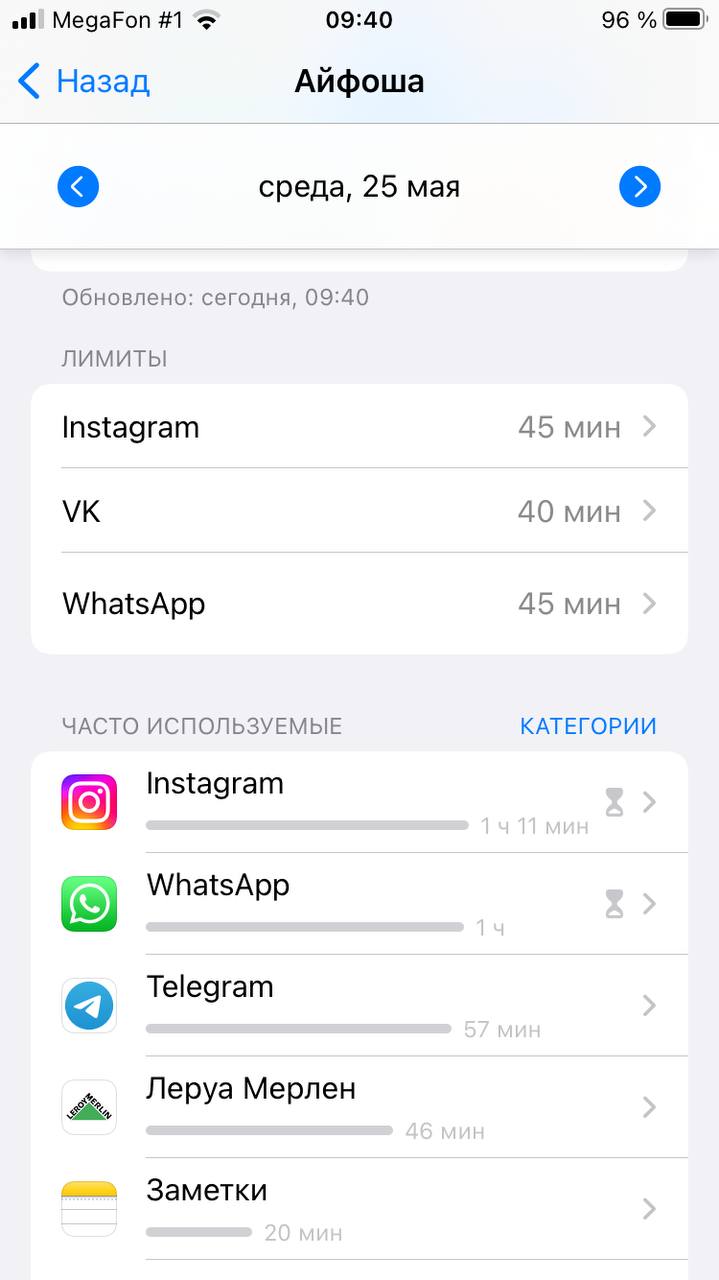Show the previous day's statistics
Viewport: 719px width, 1280px height.
point(78,186)
